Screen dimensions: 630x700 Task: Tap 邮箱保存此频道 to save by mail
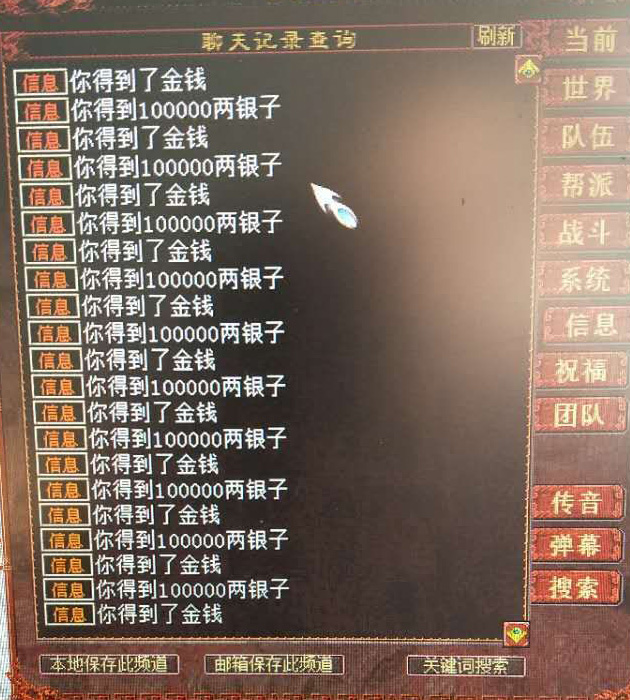pyautogui.click(x=273, y=664)
